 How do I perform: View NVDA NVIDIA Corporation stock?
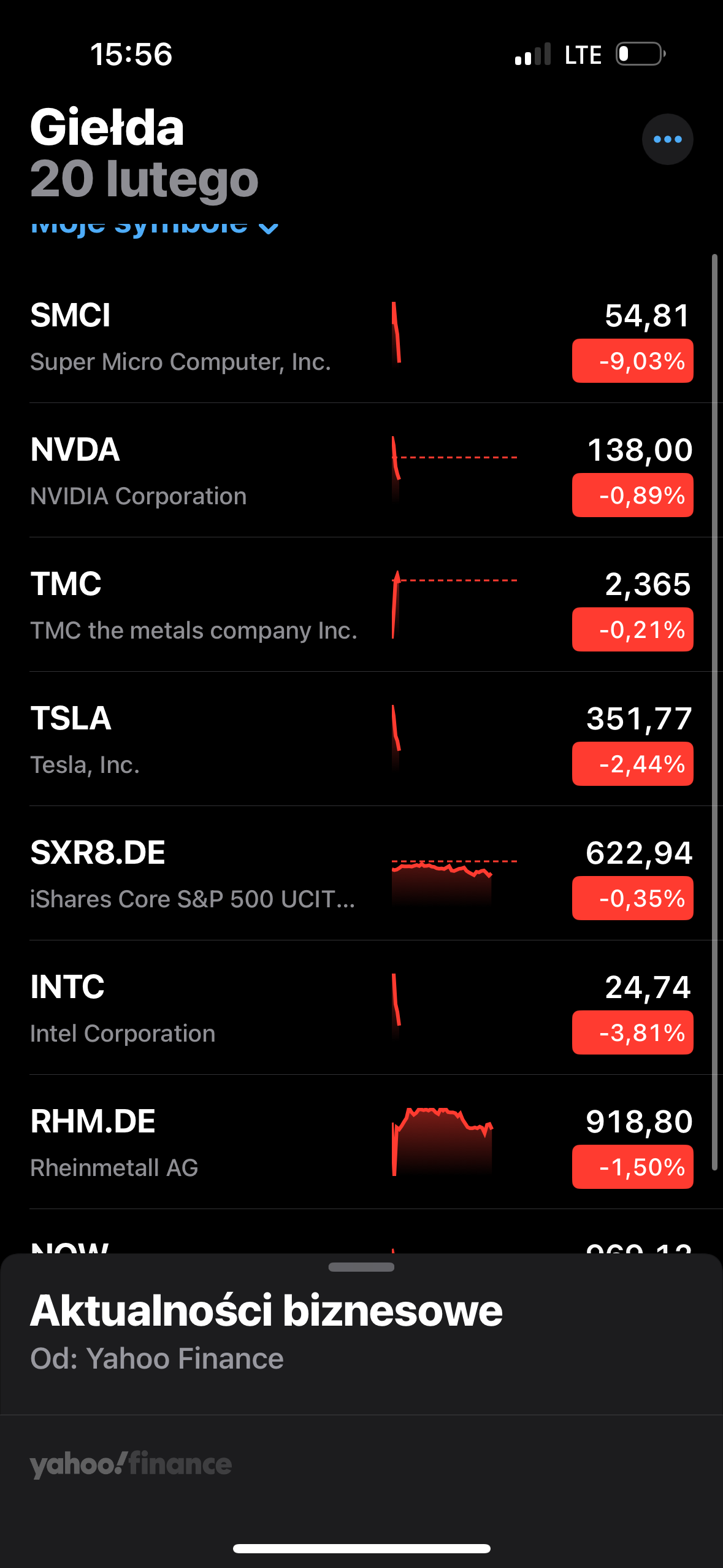[x=184, y=472]
